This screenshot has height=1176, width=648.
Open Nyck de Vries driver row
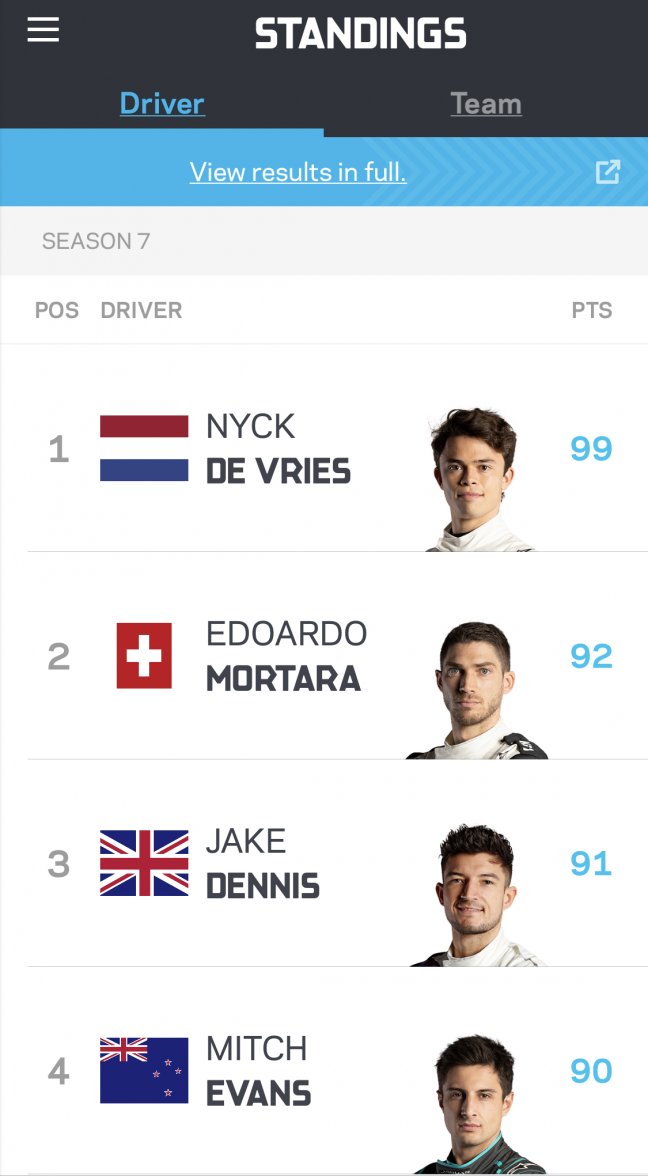click(278, 449)
